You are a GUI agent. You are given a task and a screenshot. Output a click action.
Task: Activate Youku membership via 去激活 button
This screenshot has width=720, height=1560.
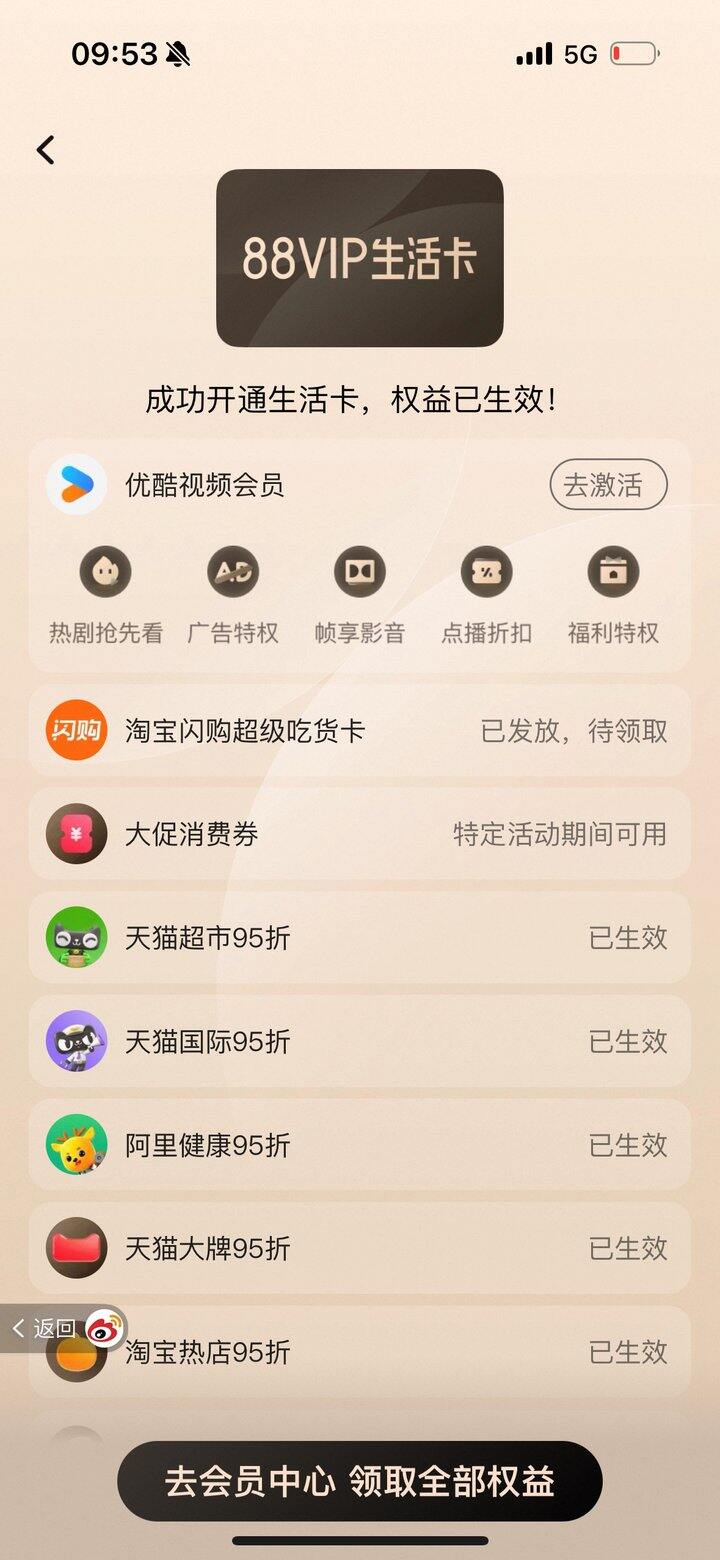(x=608, y=484)
